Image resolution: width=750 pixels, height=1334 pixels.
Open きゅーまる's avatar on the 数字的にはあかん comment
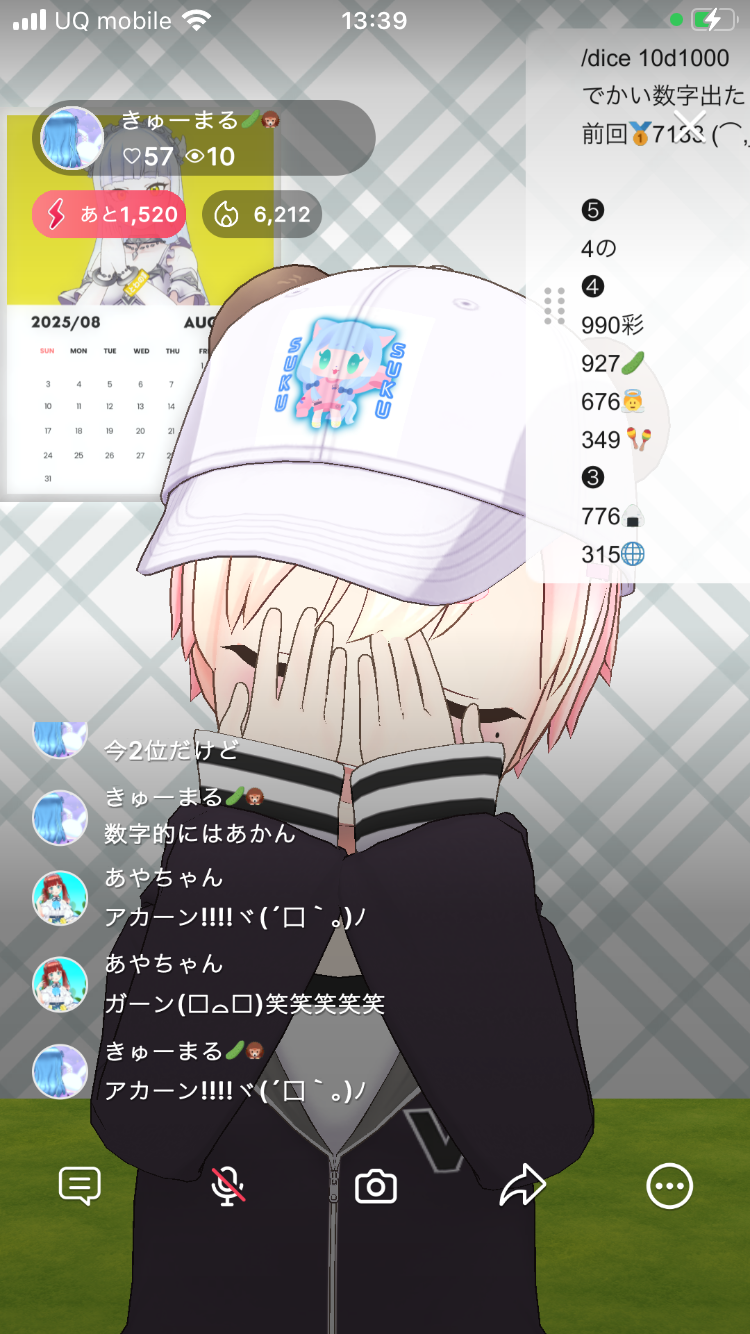click(60, 817)
